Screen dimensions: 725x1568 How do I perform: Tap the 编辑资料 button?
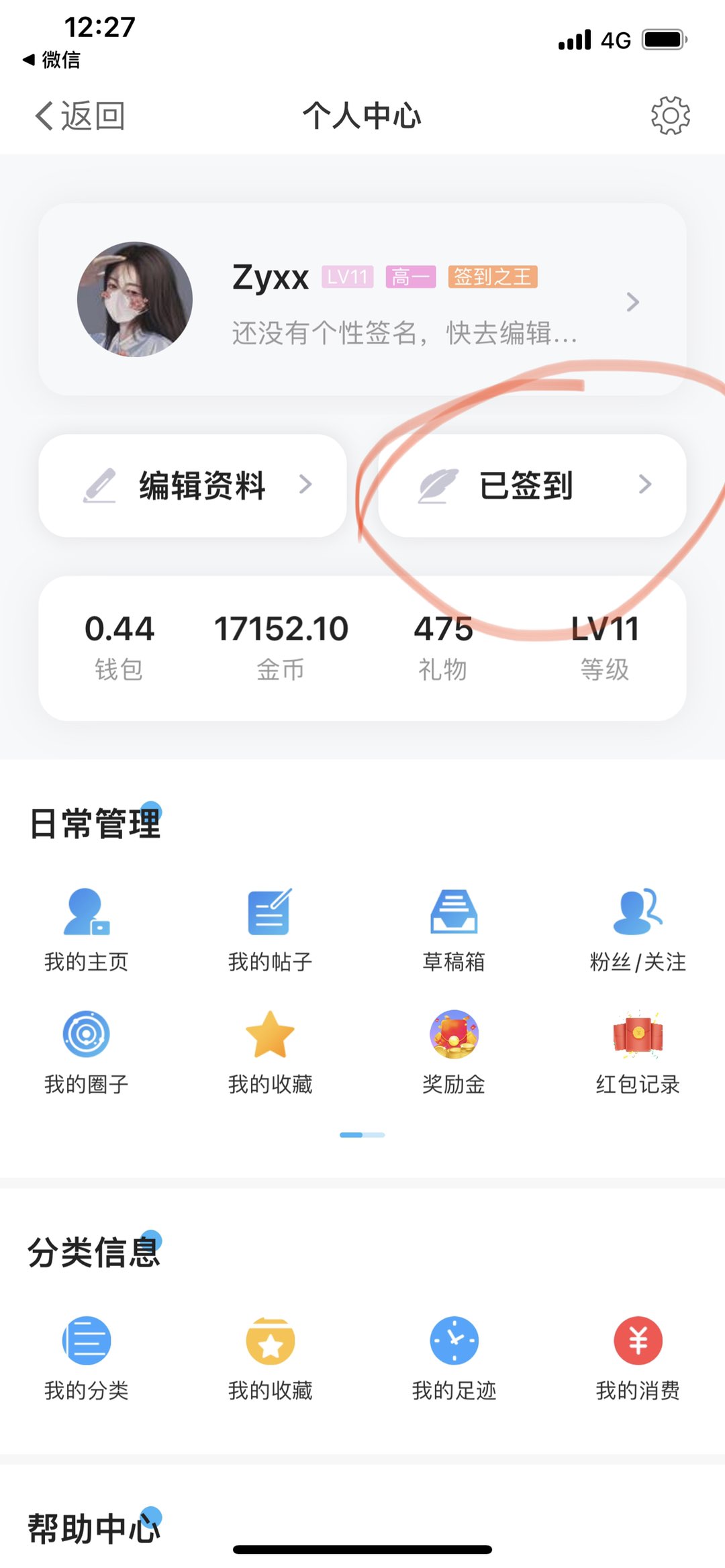point(193,485)
